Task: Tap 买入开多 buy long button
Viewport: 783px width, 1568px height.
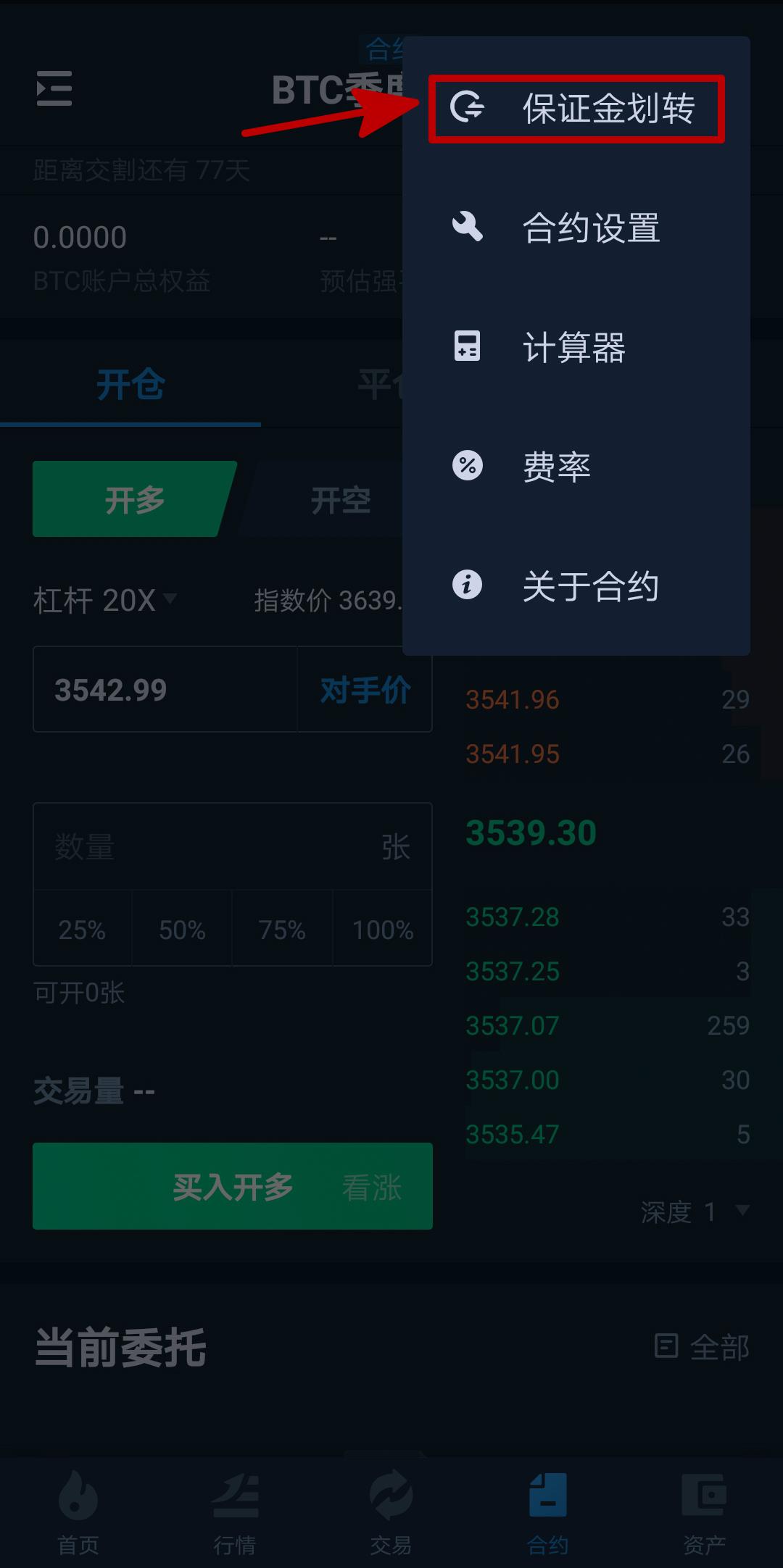Action: point(232,1186)
